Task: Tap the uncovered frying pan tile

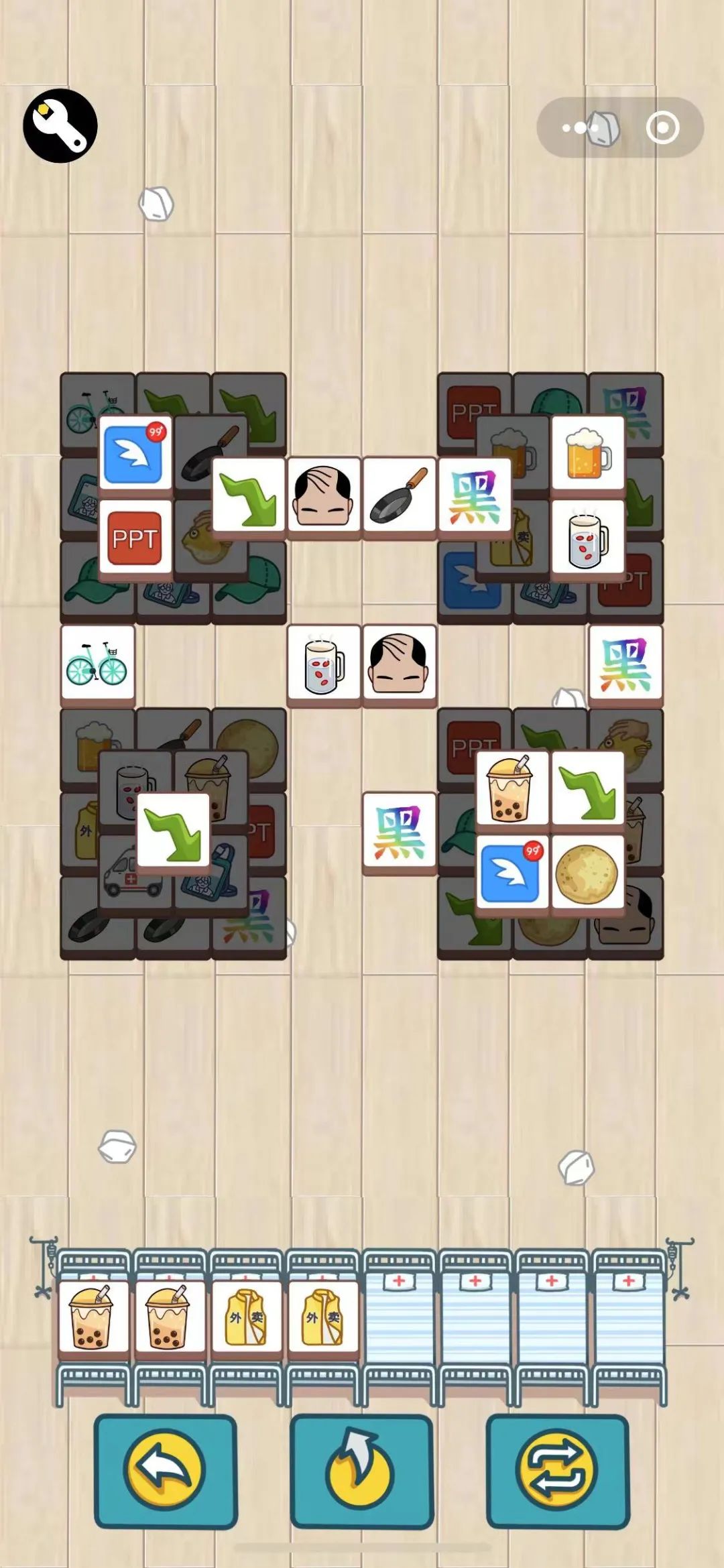Action: [399, 496]
